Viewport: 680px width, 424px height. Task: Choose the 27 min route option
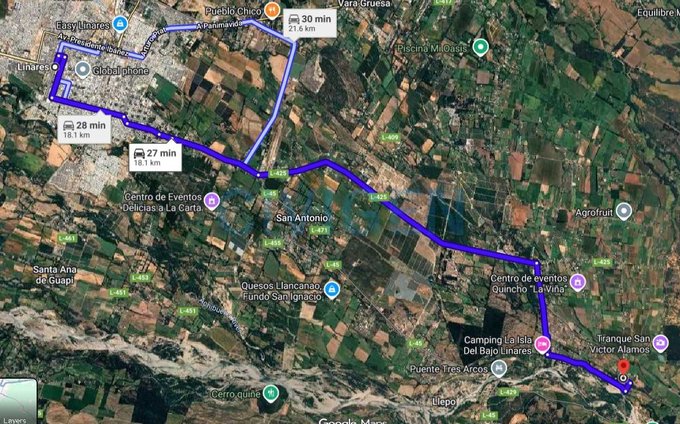[153, 157]
